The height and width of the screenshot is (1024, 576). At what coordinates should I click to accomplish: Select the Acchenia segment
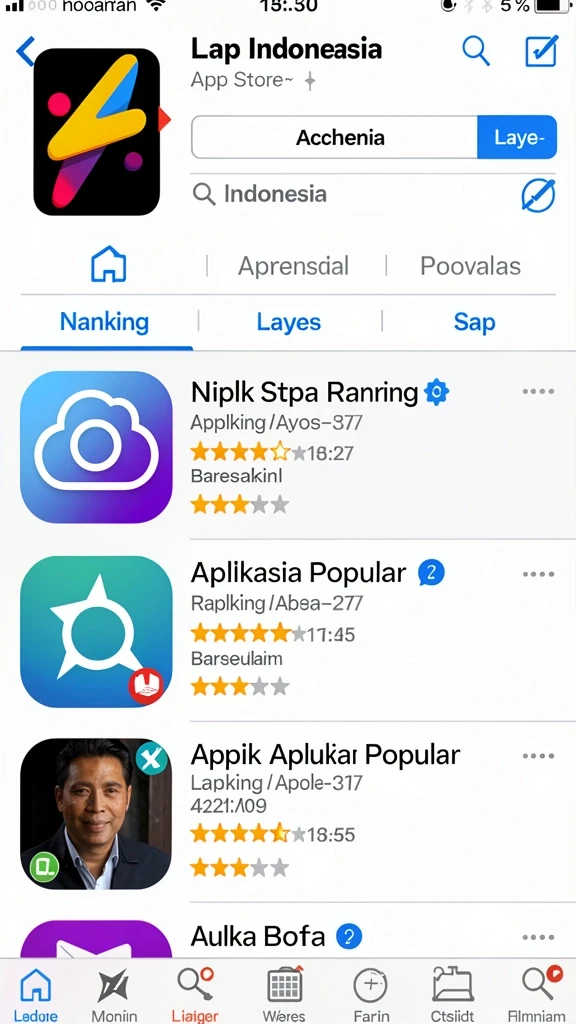click(x=334, y=137)
